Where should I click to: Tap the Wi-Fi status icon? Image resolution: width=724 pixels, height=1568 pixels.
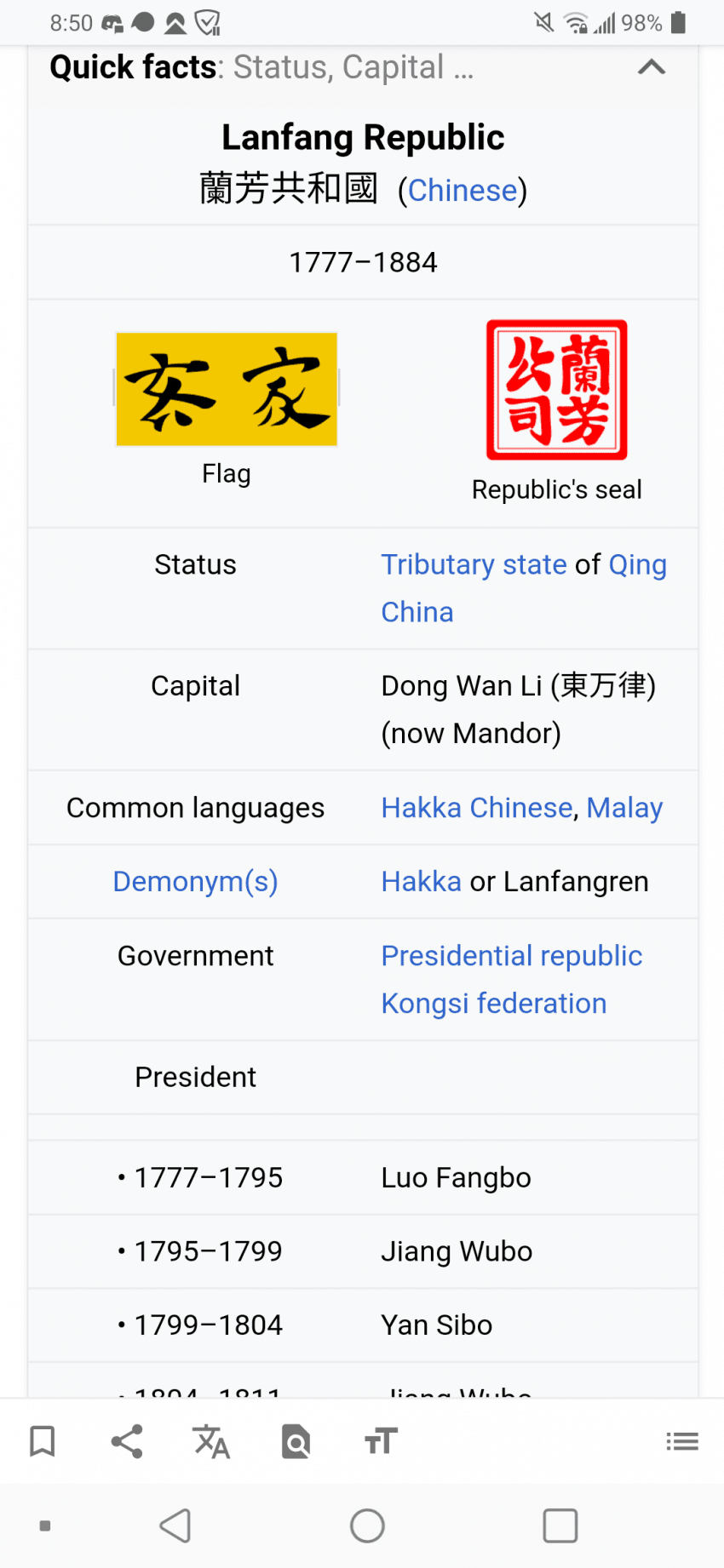[577, 23]
